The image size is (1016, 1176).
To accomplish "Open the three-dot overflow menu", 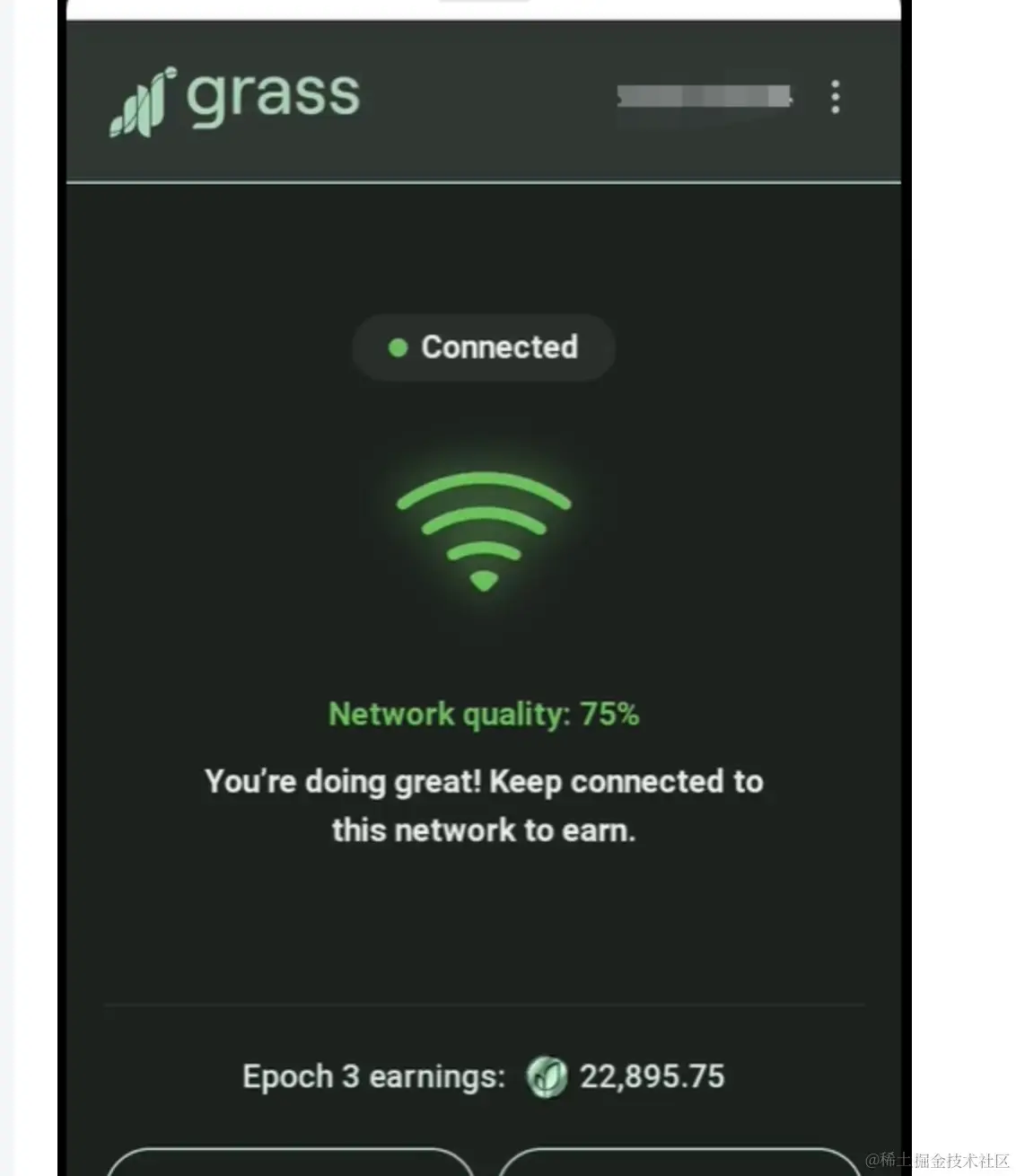I will 835,97.
